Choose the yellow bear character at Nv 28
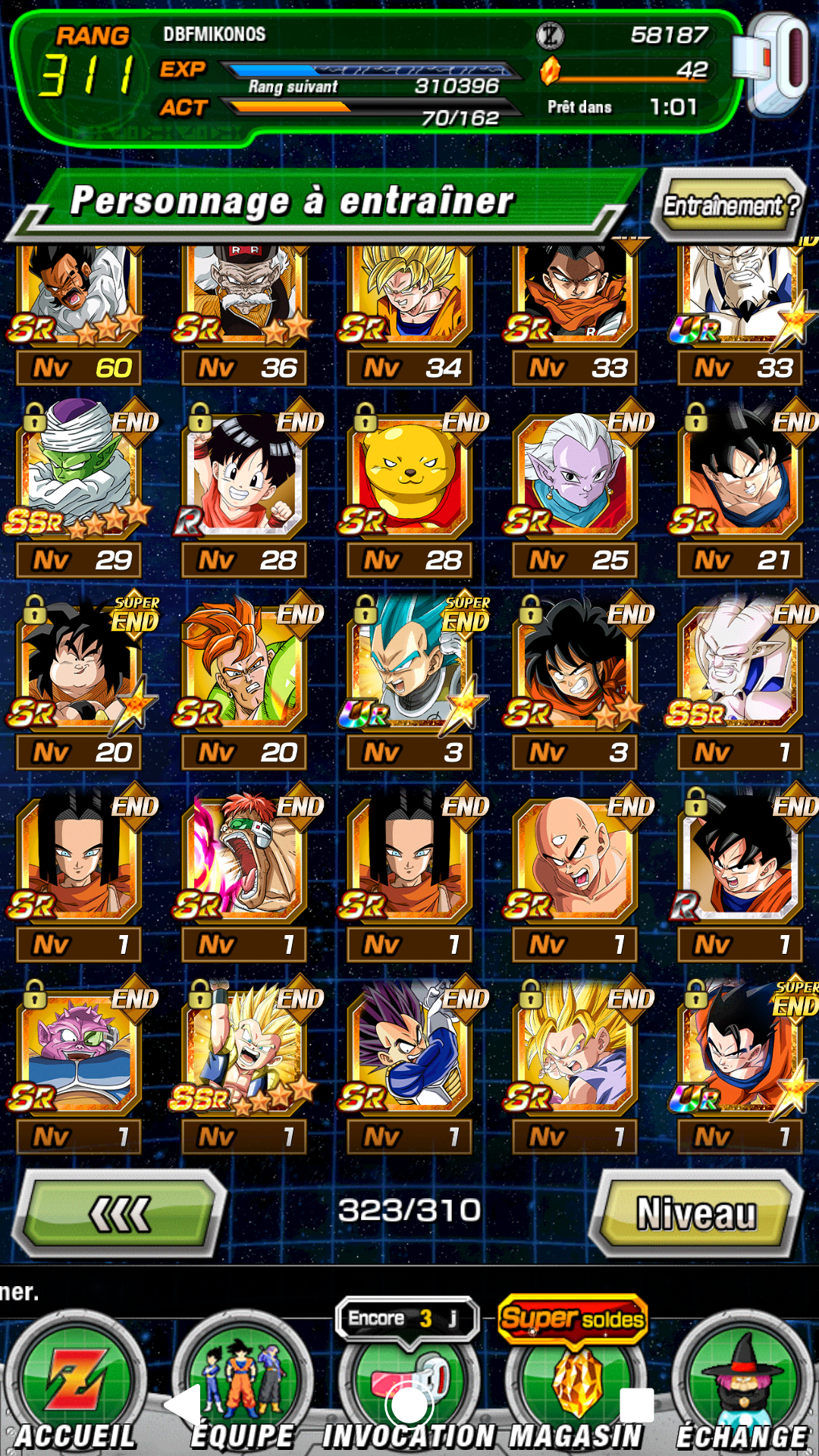This screenshot has width=819, height=1456. point(409,489)
